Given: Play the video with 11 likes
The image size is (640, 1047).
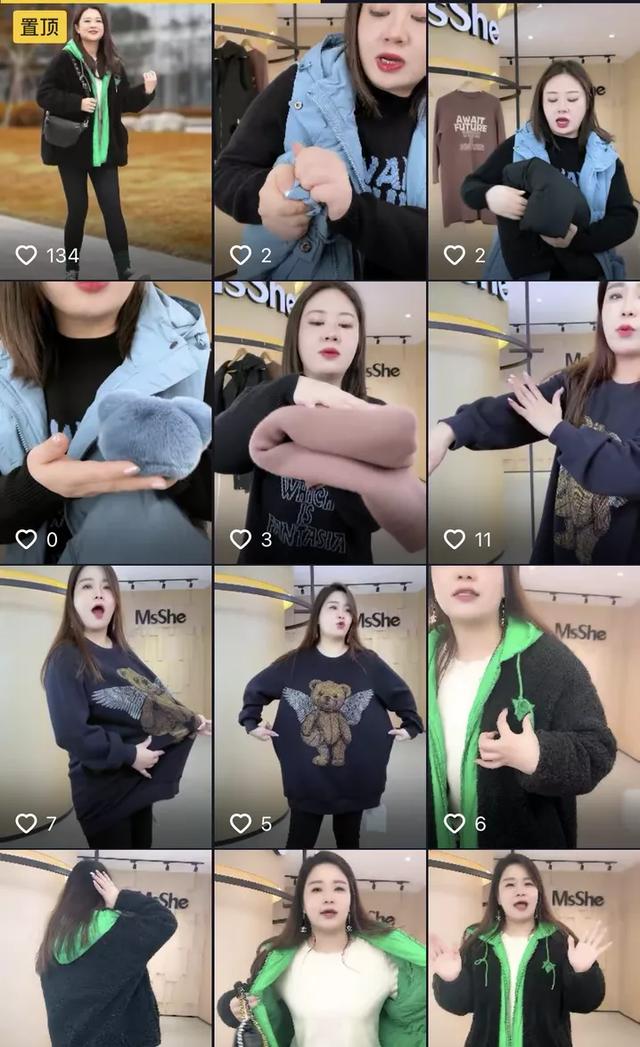Looking at the screenshot, I should (533, 422).
